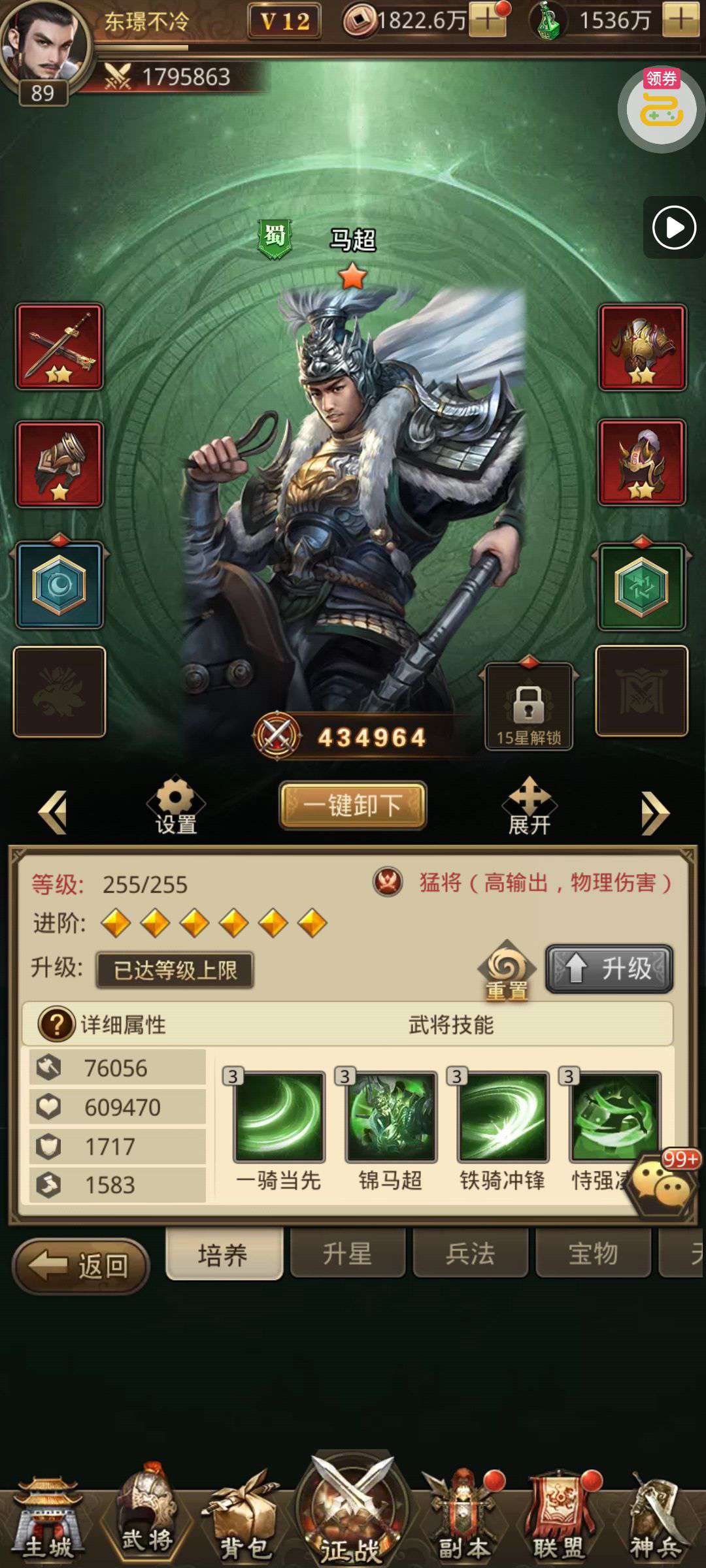The image size is (706, 1568).
Task: Switch to 升星 tab
Action: (347, 1254)
